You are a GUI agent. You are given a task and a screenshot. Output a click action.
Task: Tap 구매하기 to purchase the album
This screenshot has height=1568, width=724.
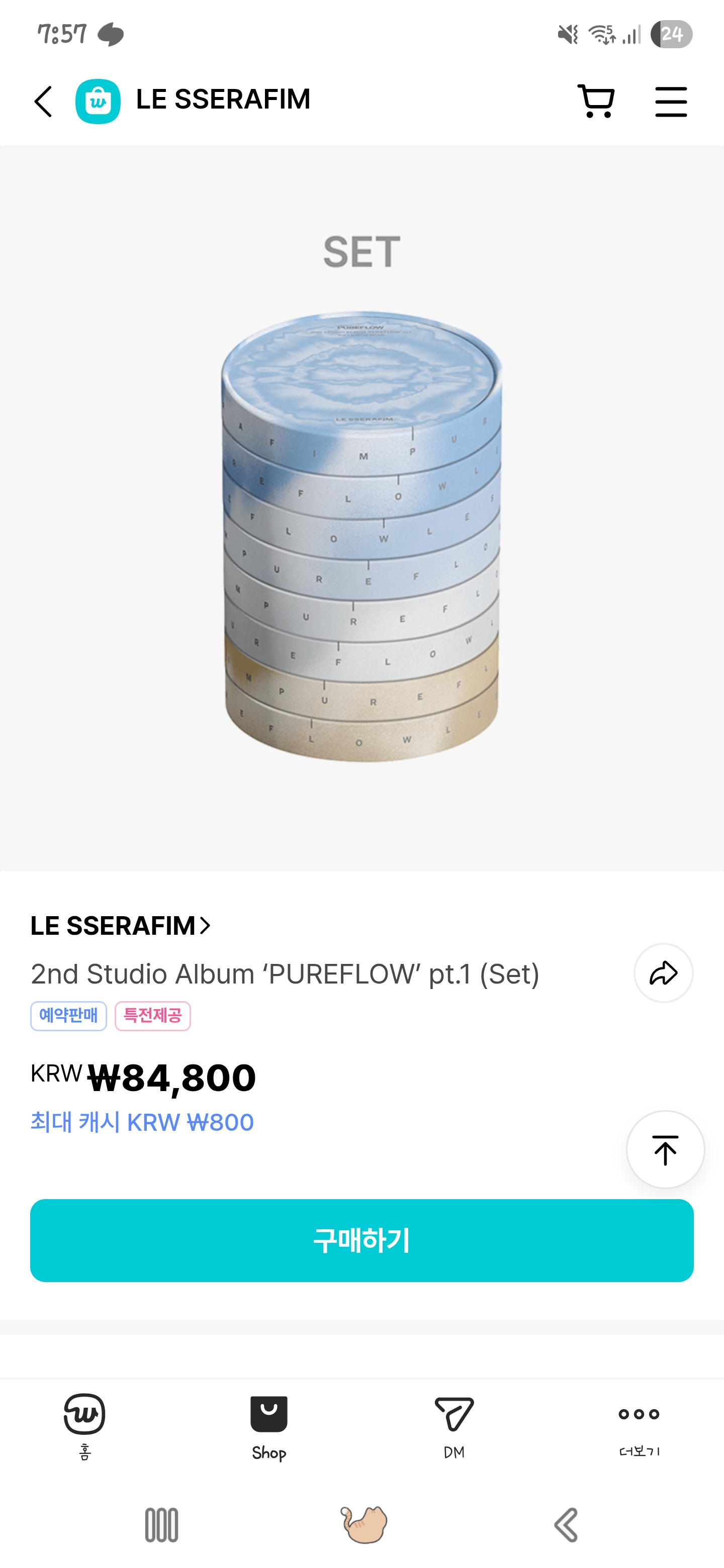361,1240
